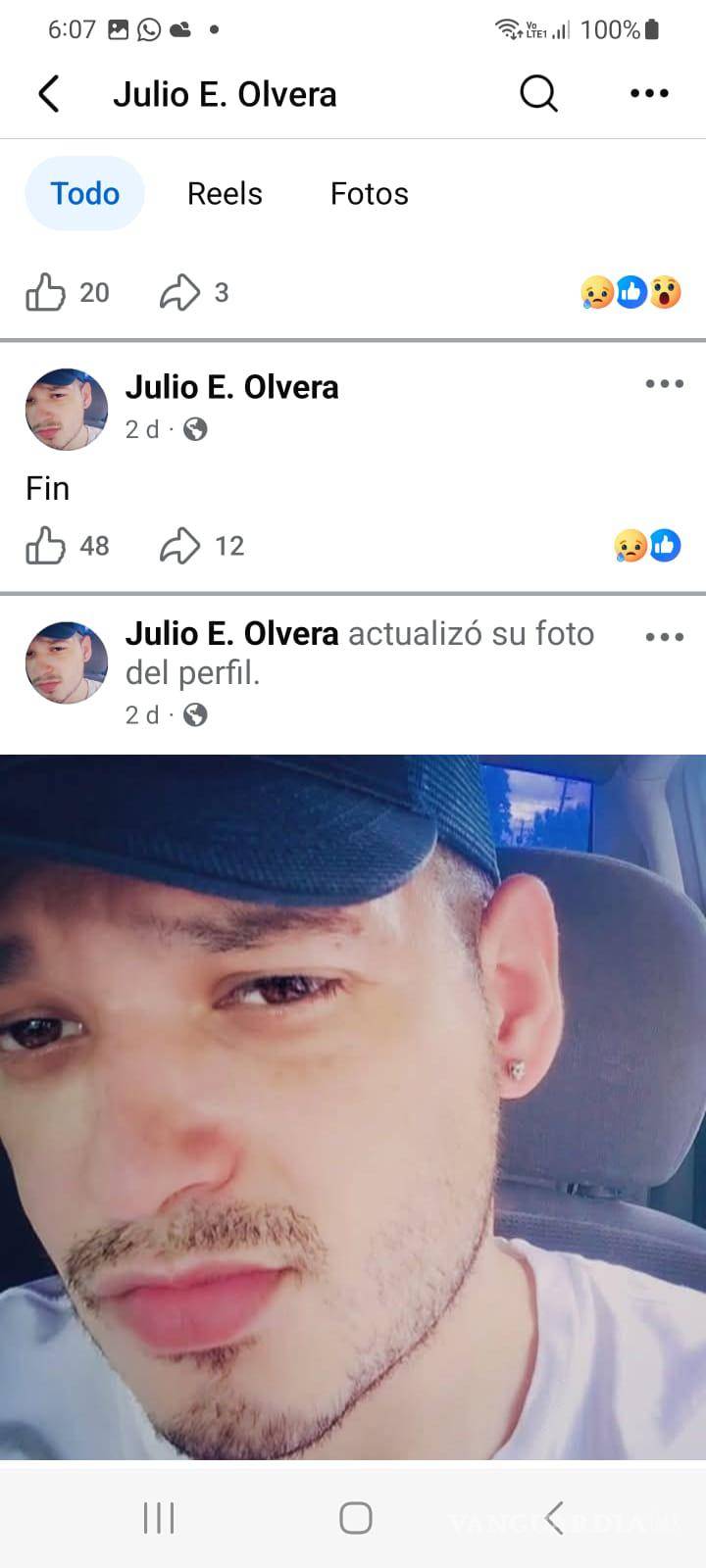This screenshot has width=706, height=1568.
Task: Like the post with 48 reactions
Action: tap(44, 546)
